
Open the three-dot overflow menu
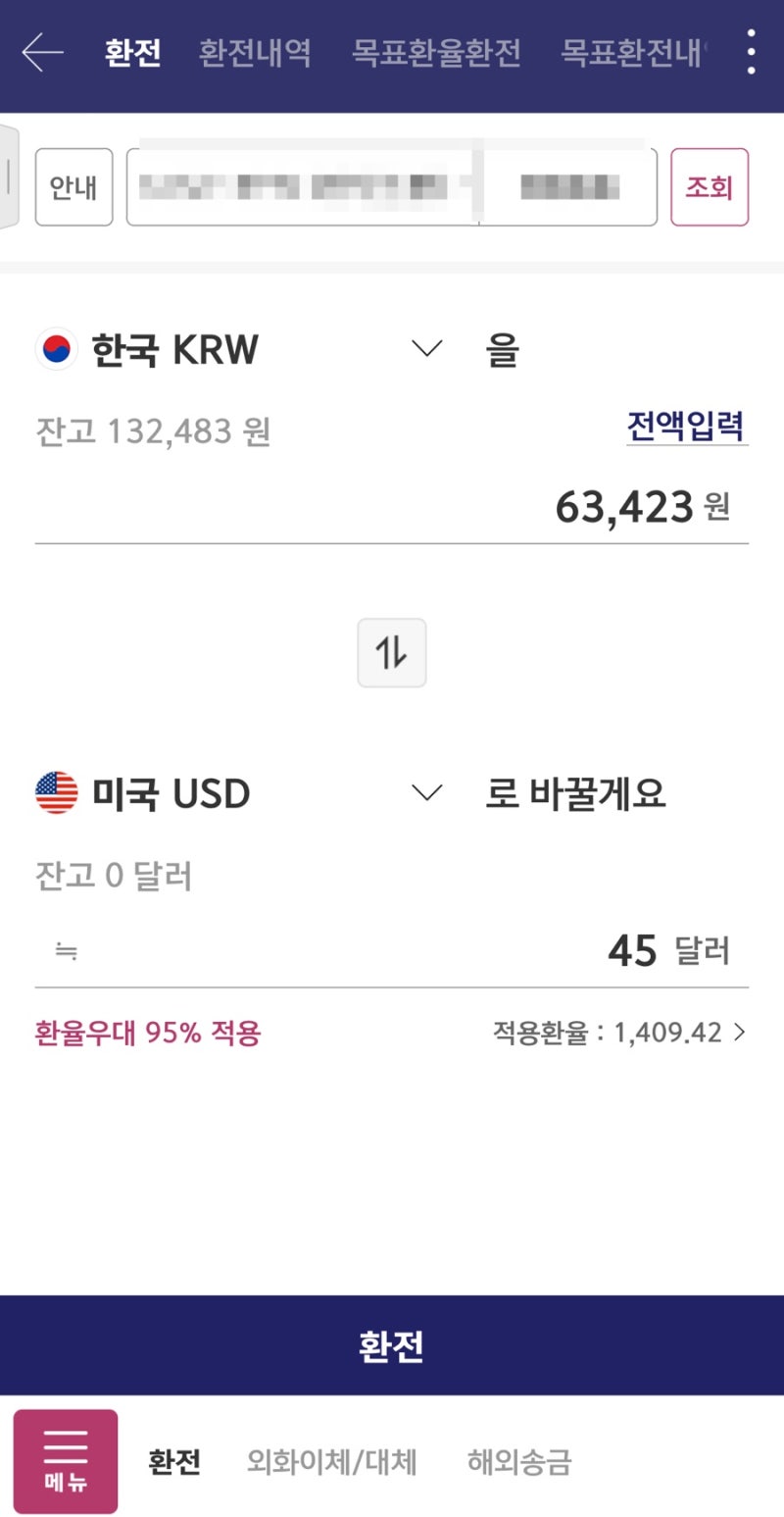point(750,53)
